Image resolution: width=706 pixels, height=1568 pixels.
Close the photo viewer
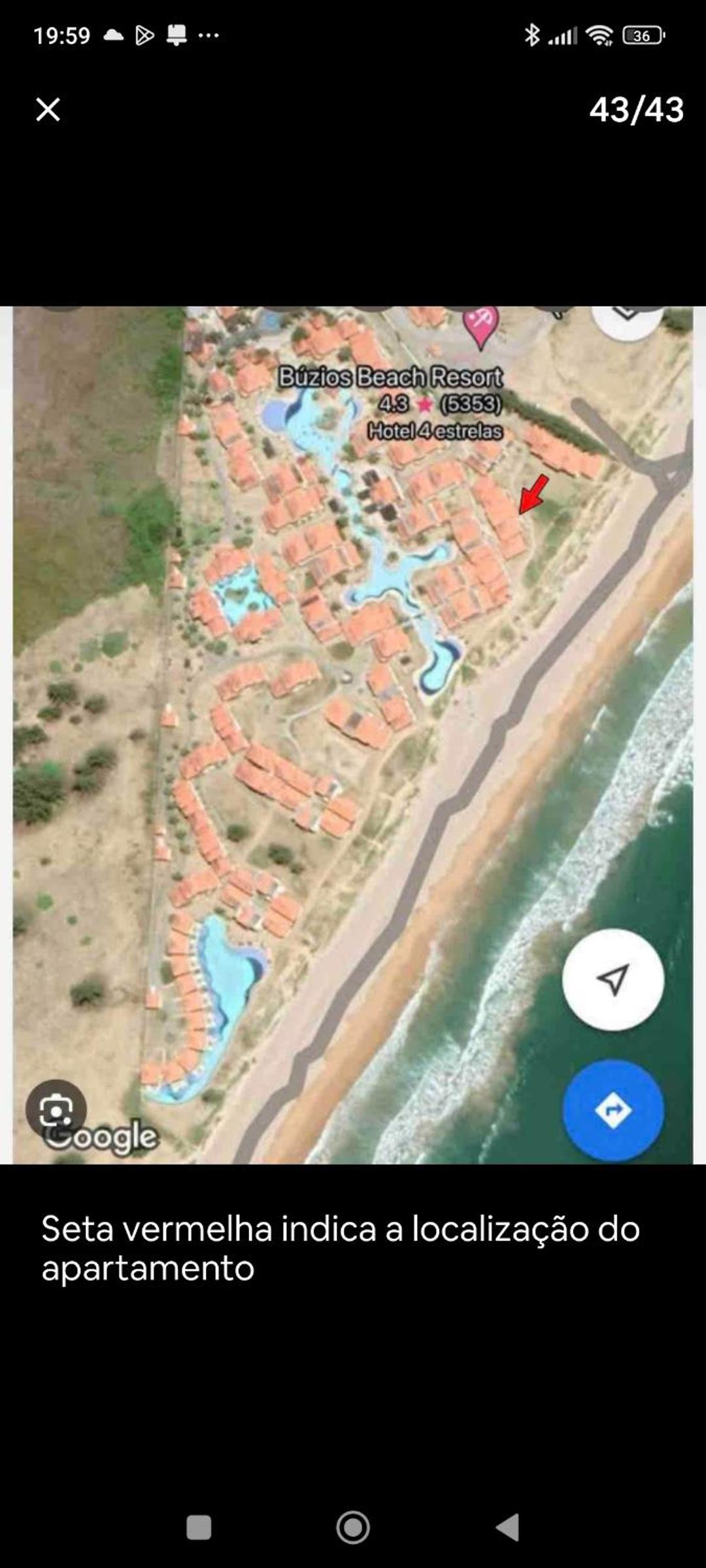[48, 110]
